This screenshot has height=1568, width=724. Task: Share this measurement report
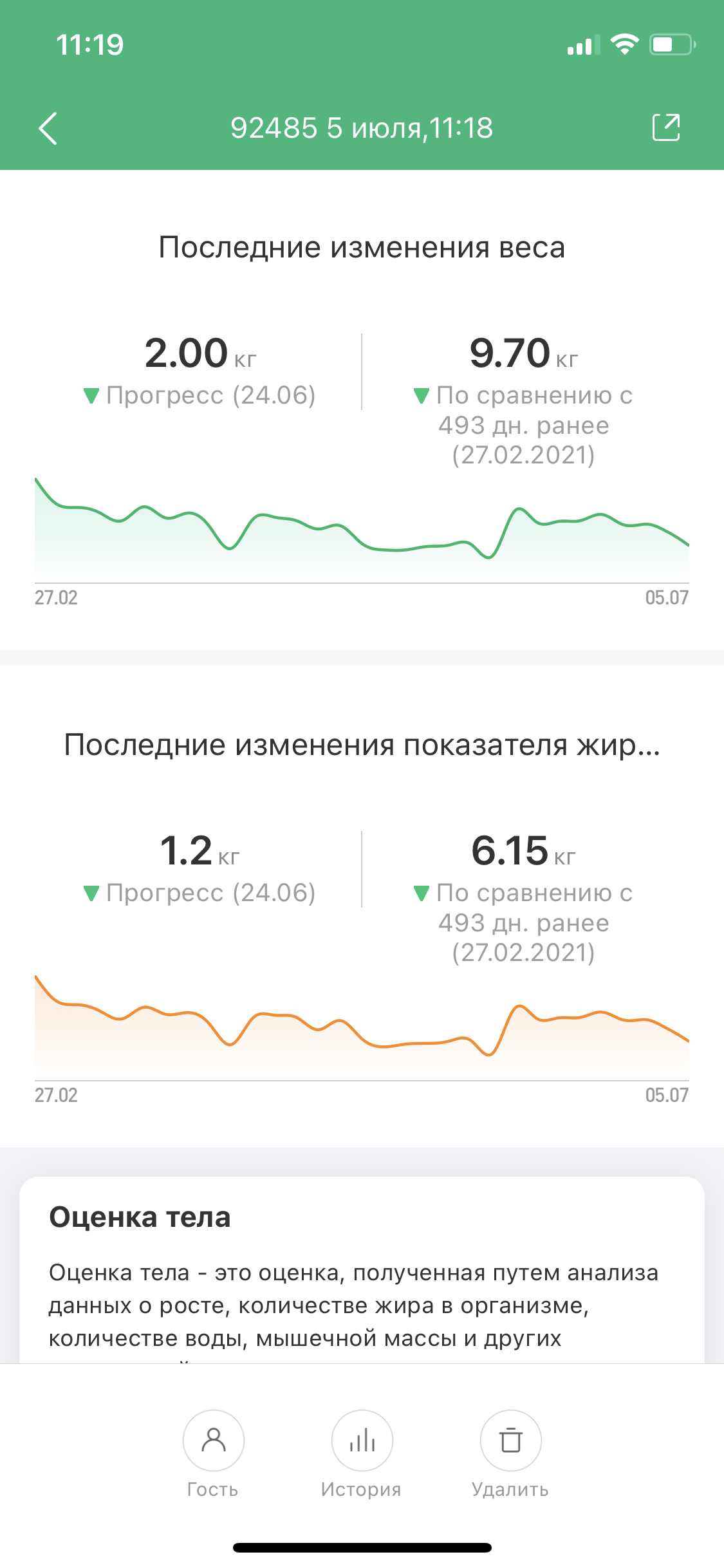coord(666,127)
